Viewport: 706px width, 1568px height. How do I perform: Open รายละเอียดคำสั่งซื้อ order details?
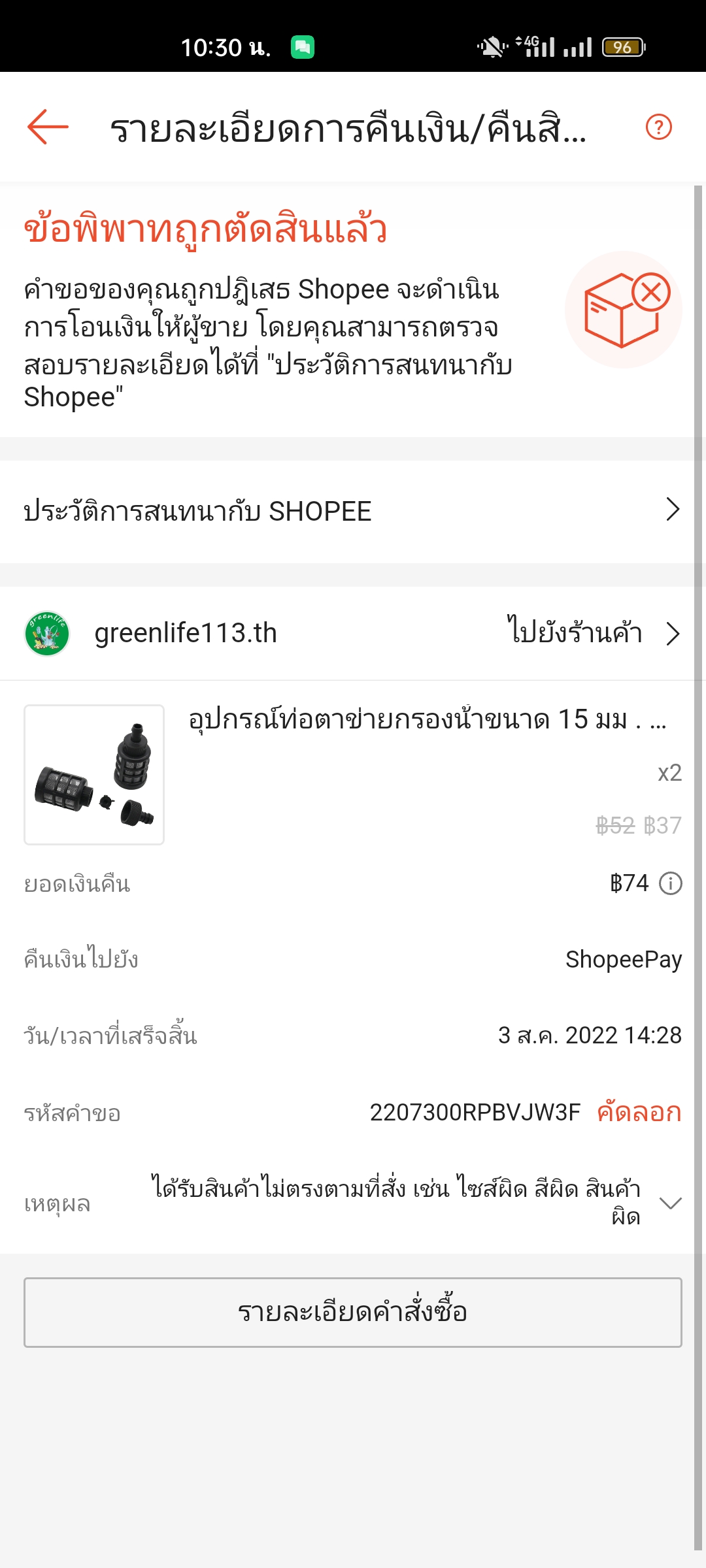pyautogui.click(x=353, y=1313)
